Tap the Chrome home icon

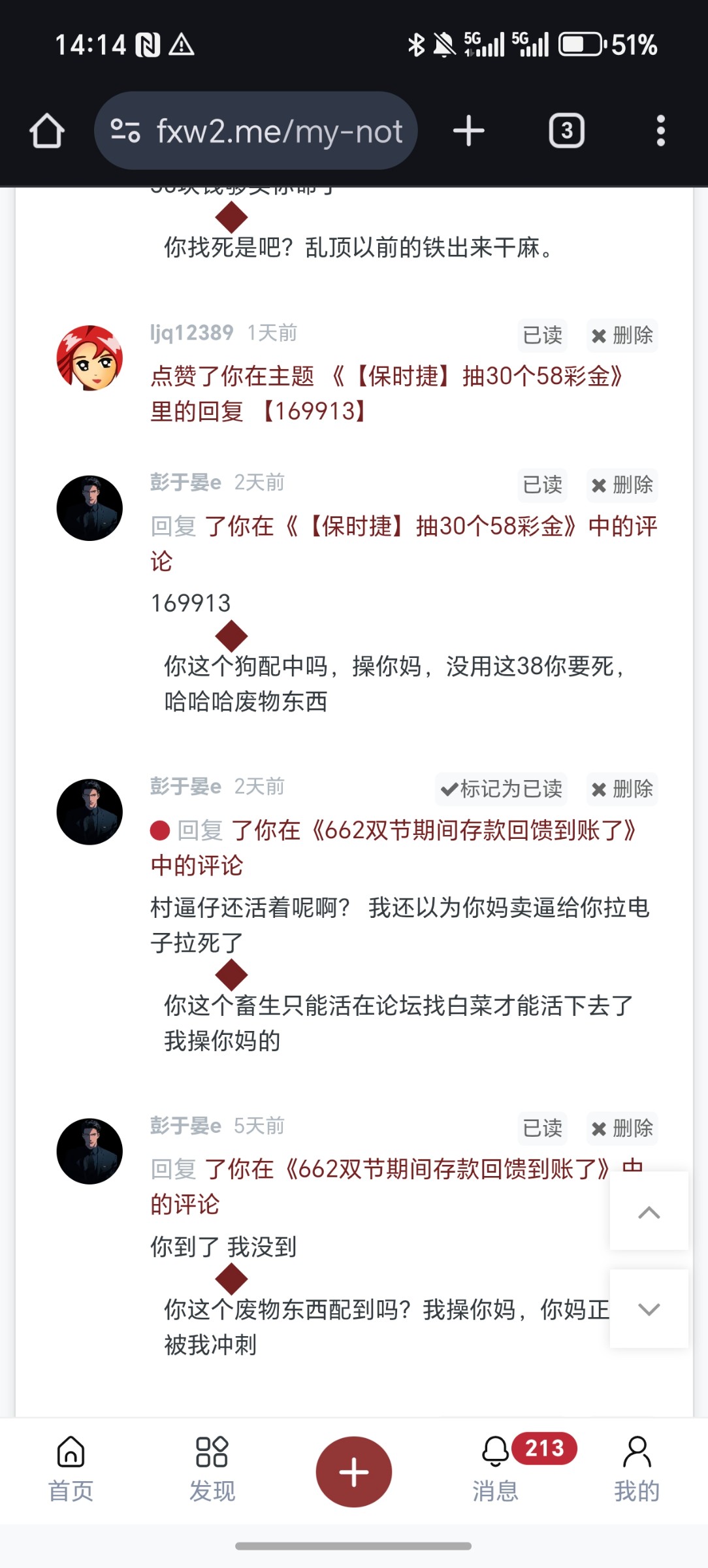point(46,130)
